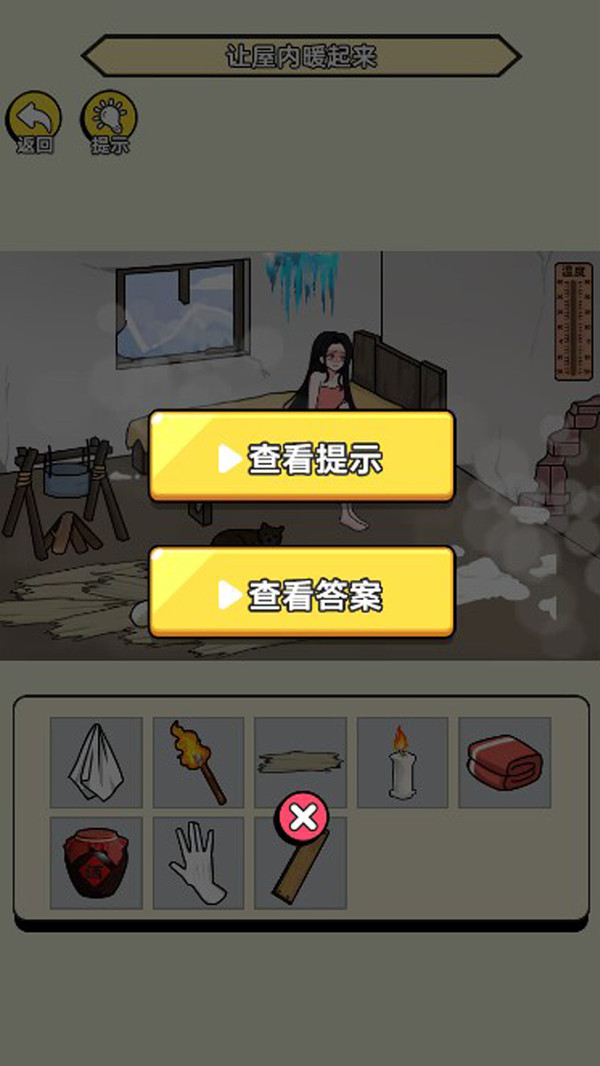
Task: Open the 提示 hint lightbulb
Action: (109, 121)
